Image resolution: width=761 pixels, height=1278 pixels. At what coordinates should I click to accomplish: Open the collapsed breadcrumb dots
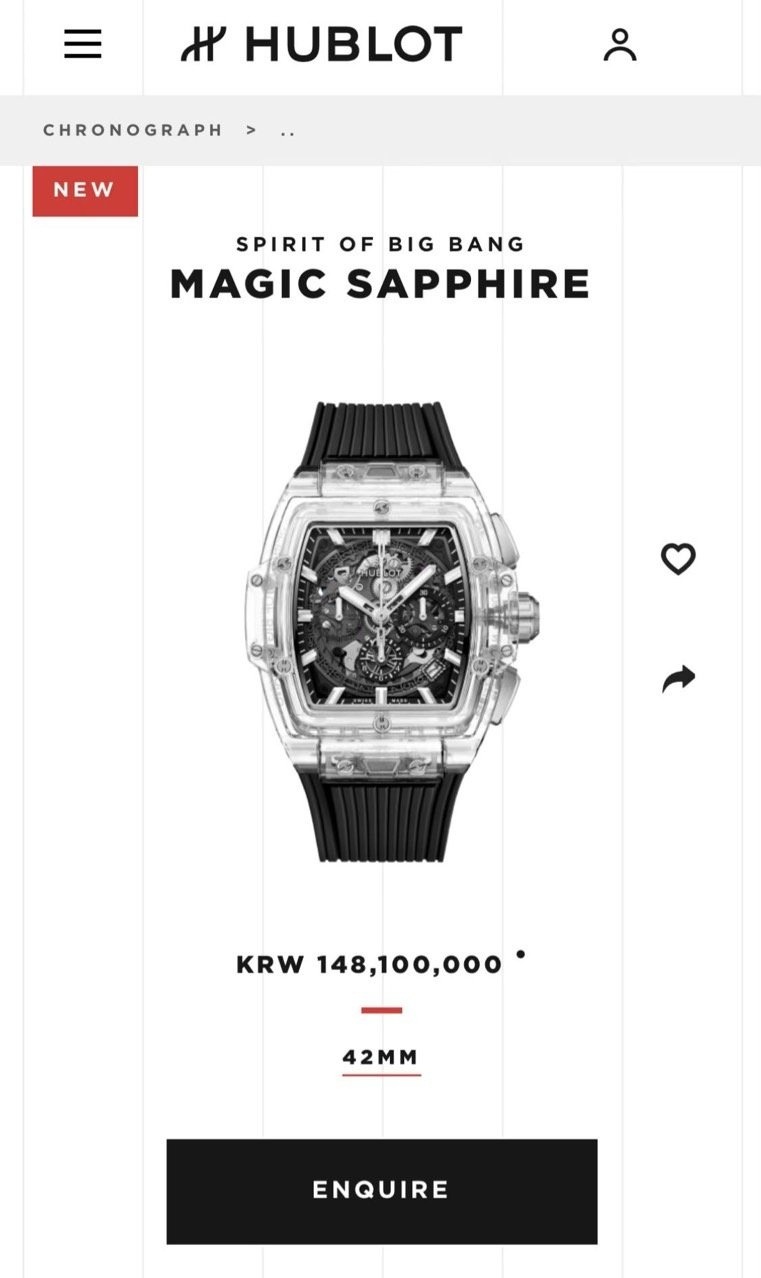288,131
